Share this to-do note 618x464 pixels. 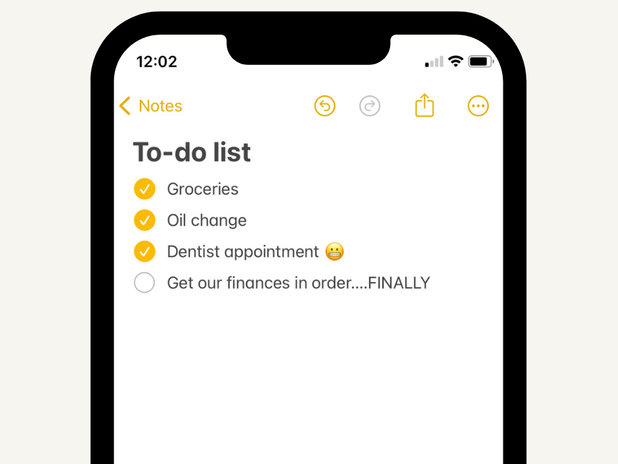pyautogui.click(x=424, y=106)
